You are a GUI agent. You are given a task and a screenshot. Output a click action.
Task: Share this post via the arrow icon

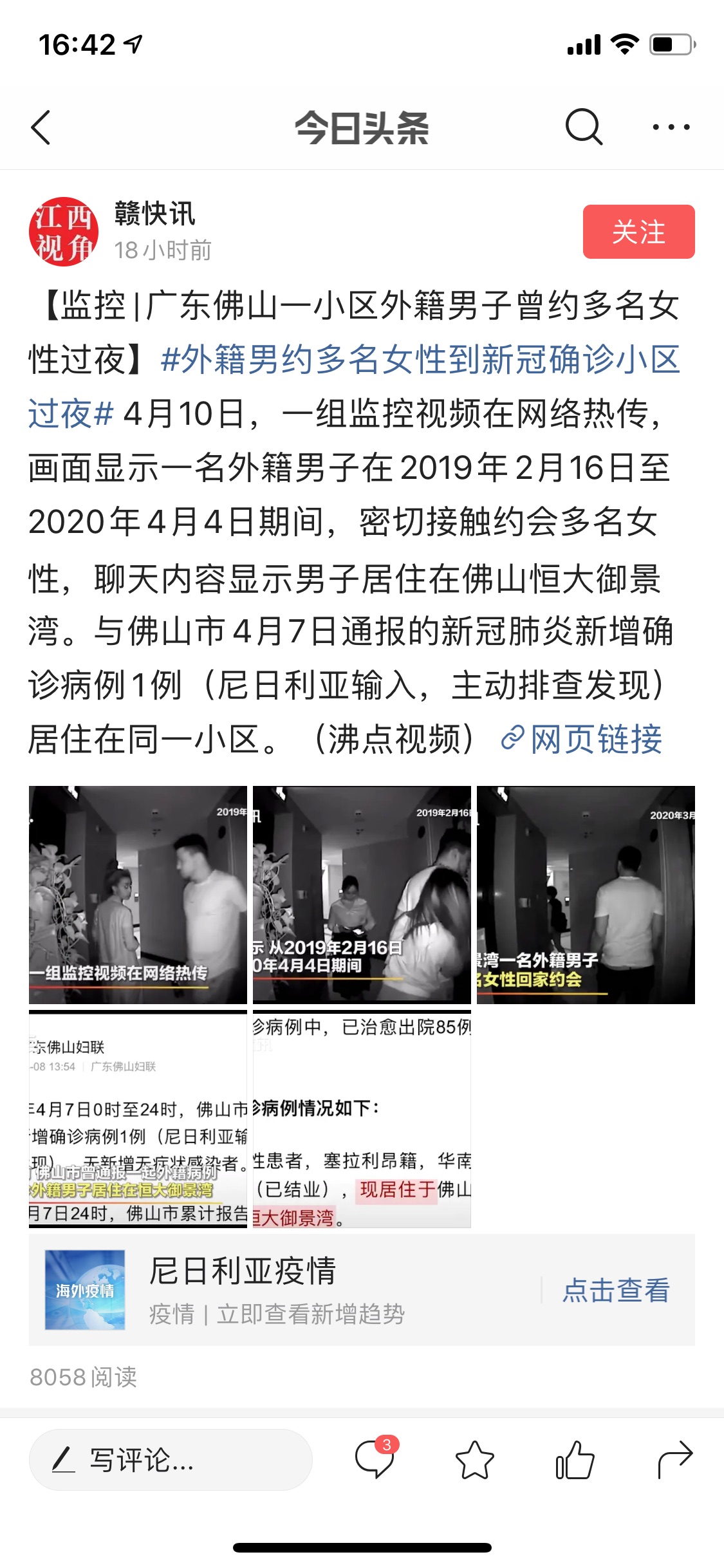pos(675,1460)
